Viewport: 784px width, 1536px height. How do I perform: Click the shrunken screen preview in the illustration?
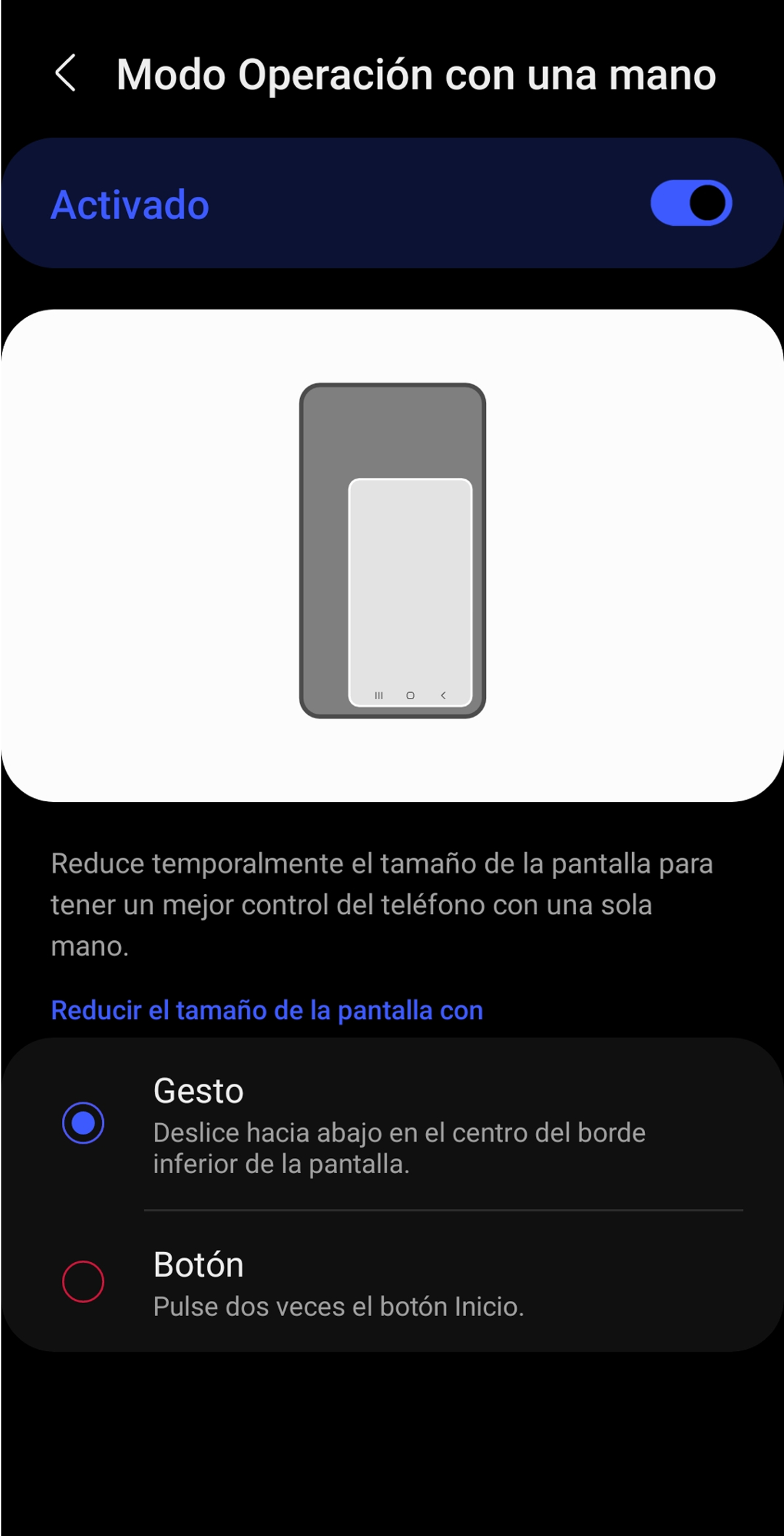pos(411,593)
